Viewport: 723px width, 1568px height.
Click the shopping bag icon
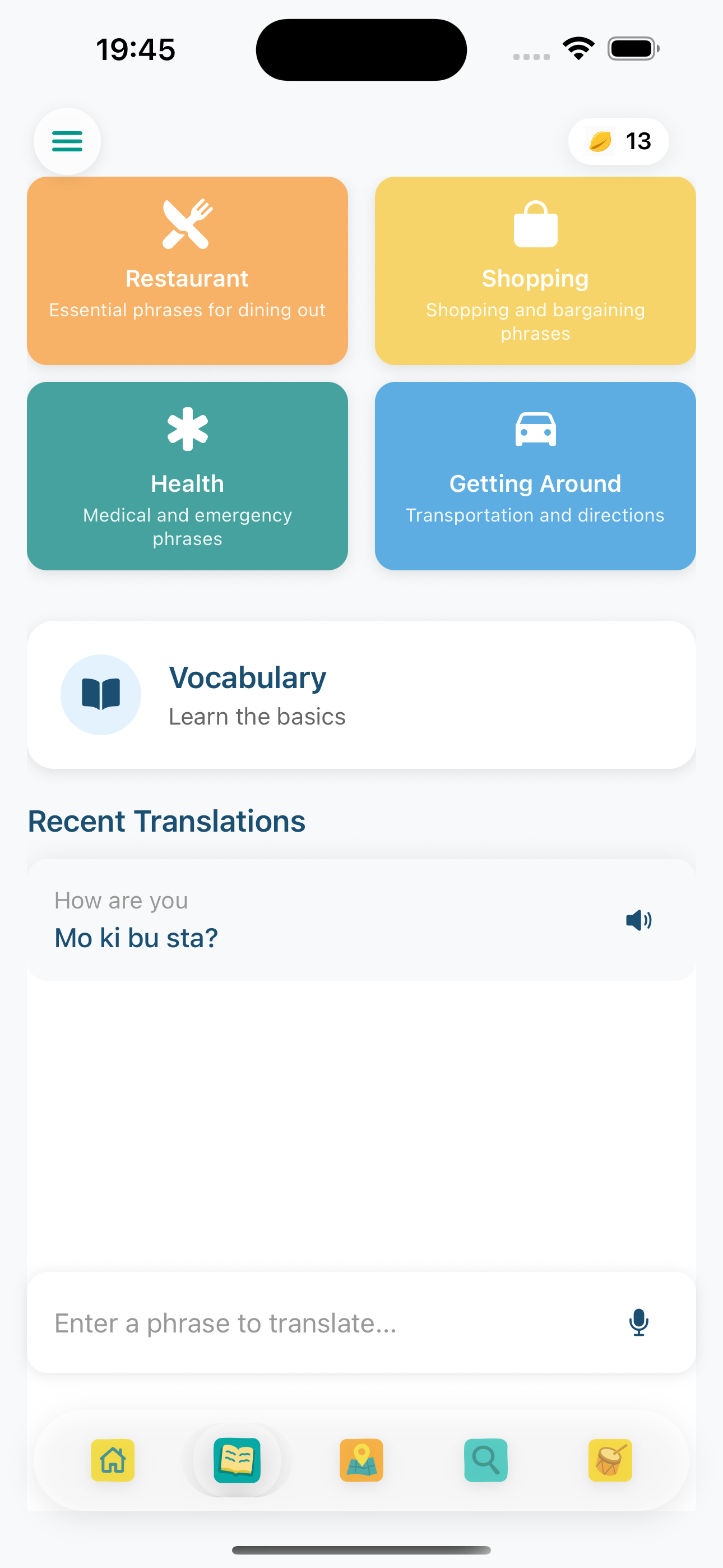pos(536,224)
